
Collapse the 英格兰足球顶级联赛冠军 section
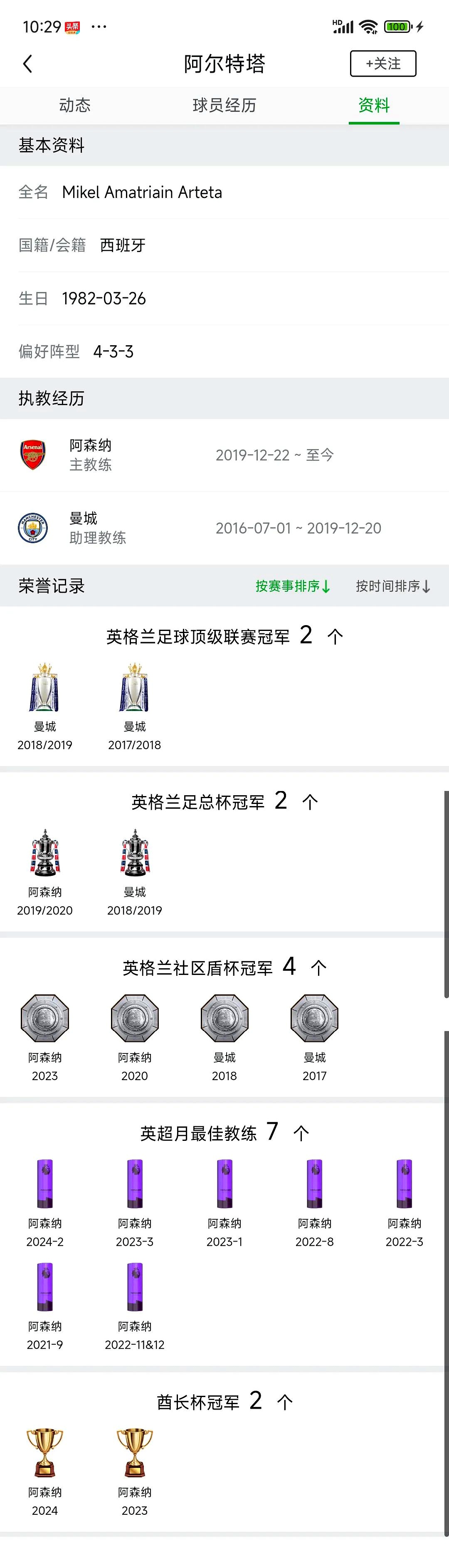(x=335, y=637)
